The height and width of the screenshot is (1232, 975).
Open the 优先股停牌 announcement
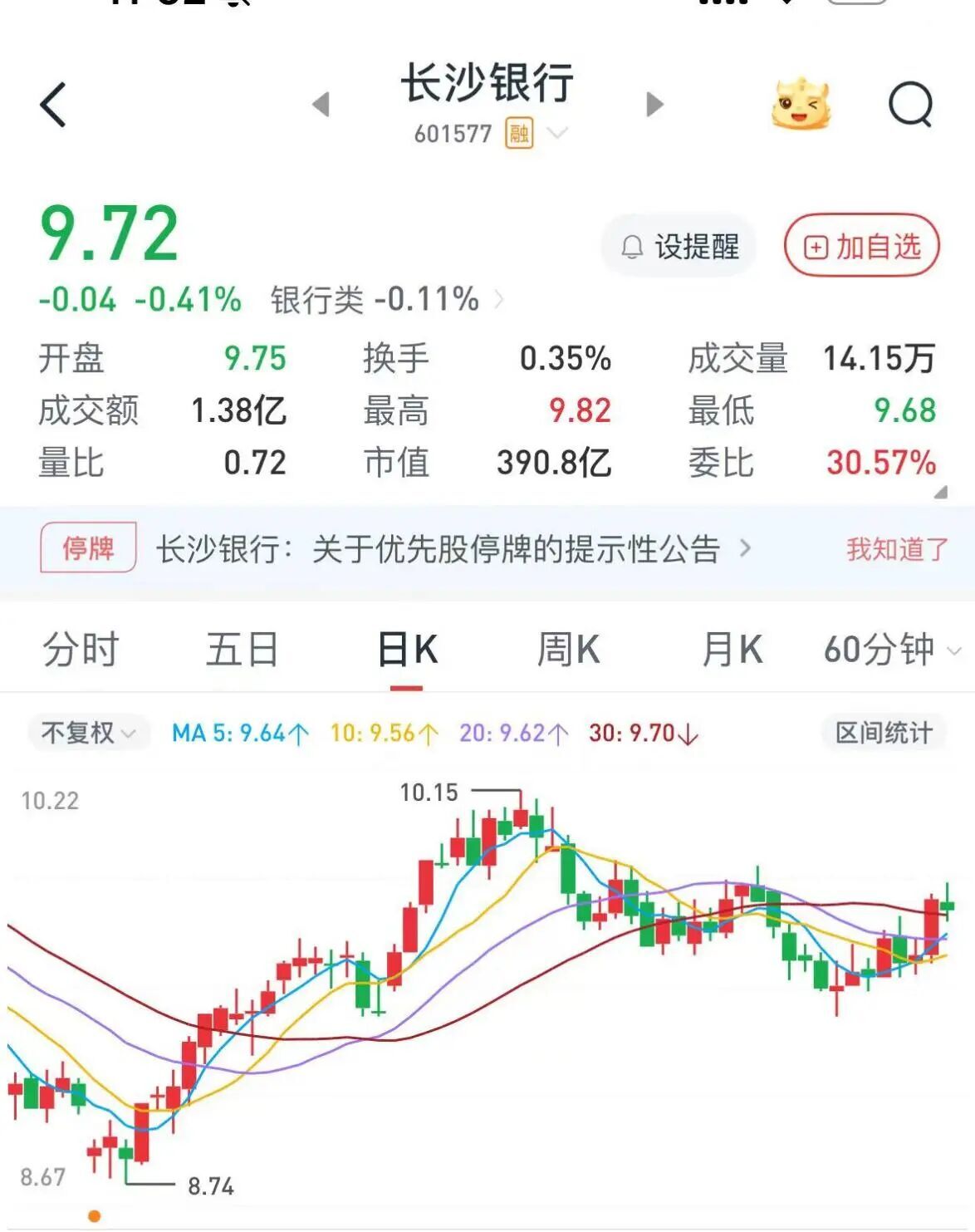[x=453, y=549]
